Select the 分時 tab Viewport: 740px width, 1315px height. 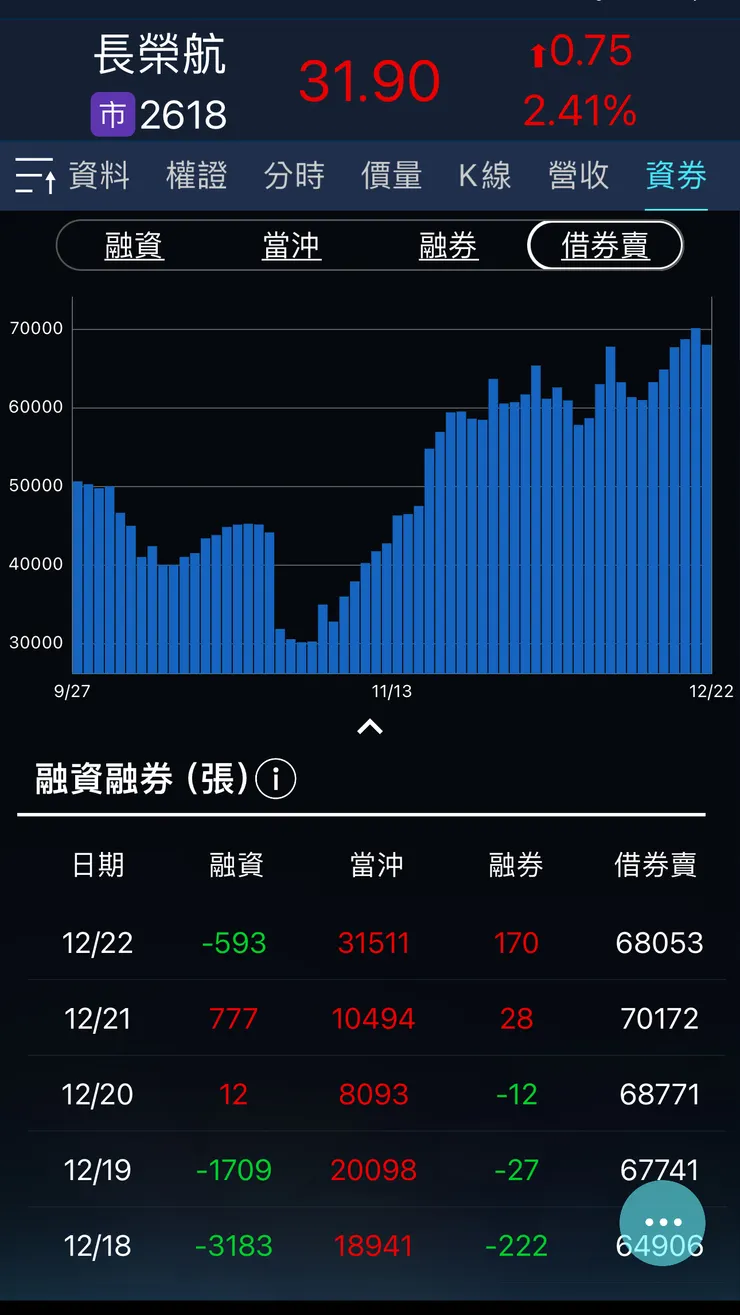coord(294,175)
